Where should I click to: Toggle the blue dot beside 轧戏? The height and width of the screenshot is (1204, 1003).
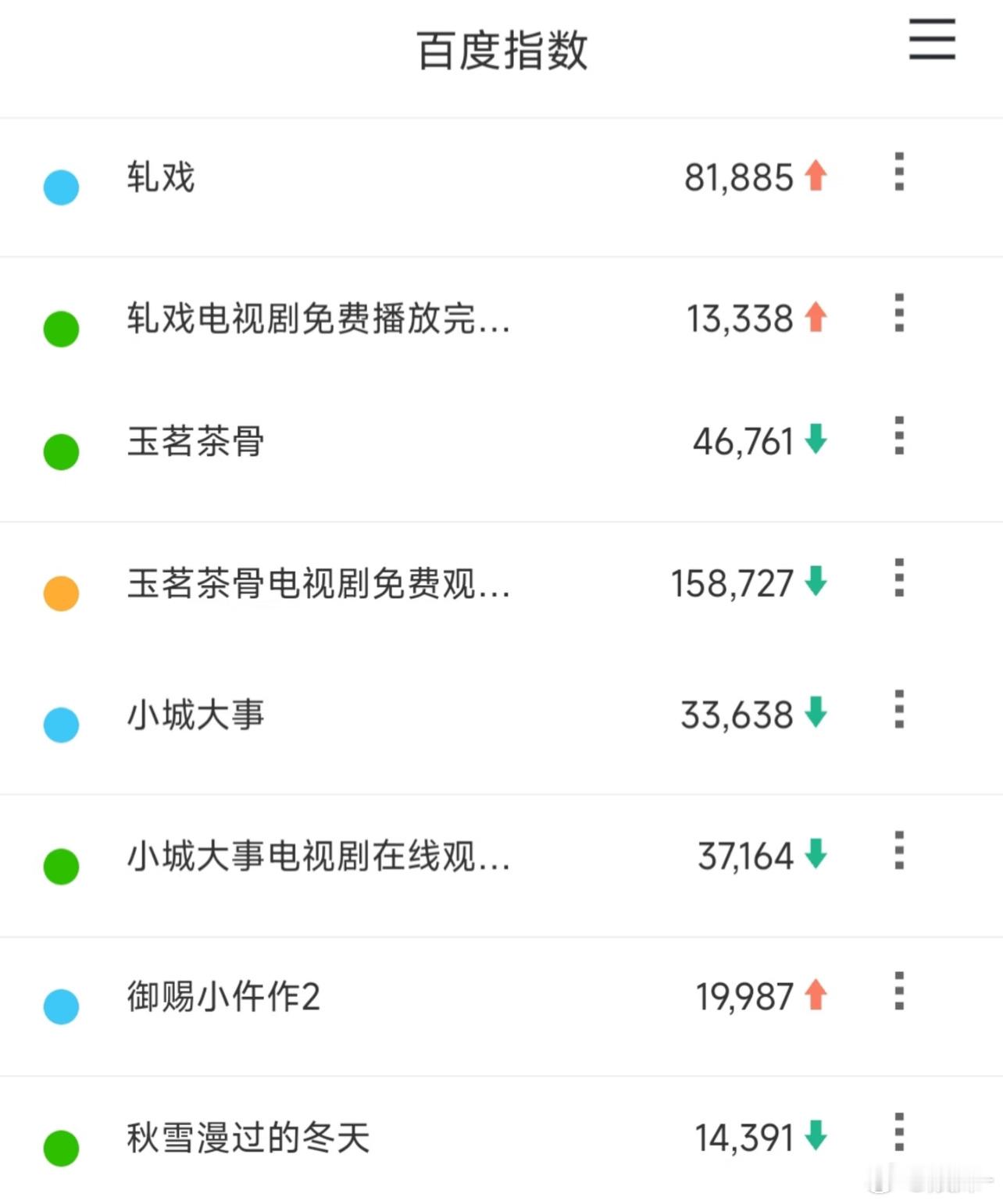[61, 187]
